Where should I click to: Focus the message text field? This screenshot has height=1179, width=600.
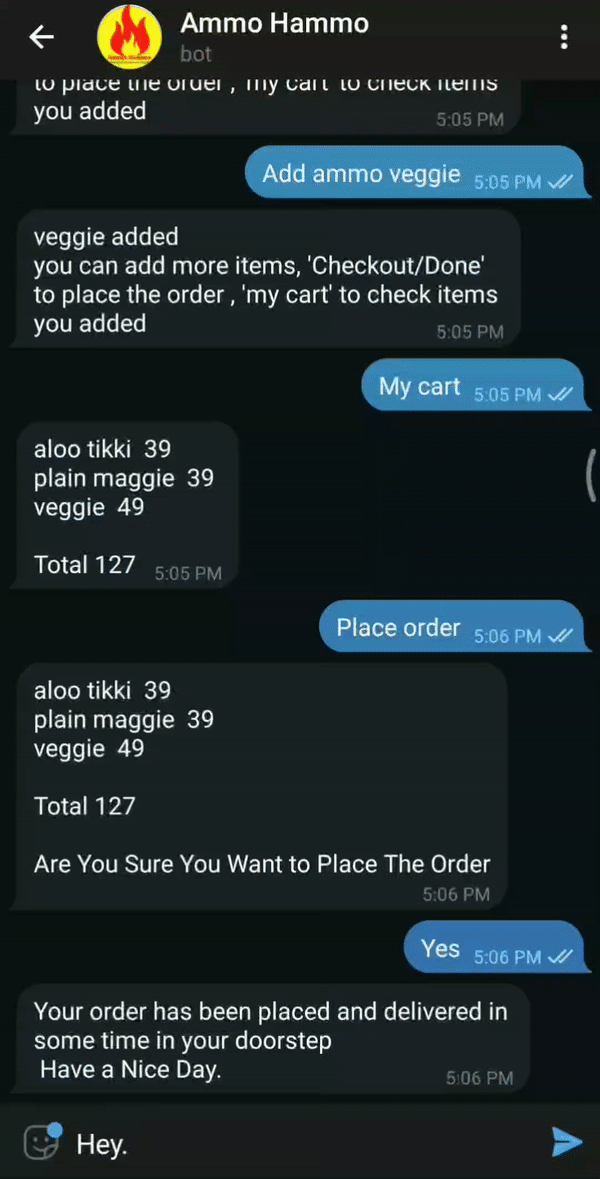pyautogui.click(x=300, y=1142)
